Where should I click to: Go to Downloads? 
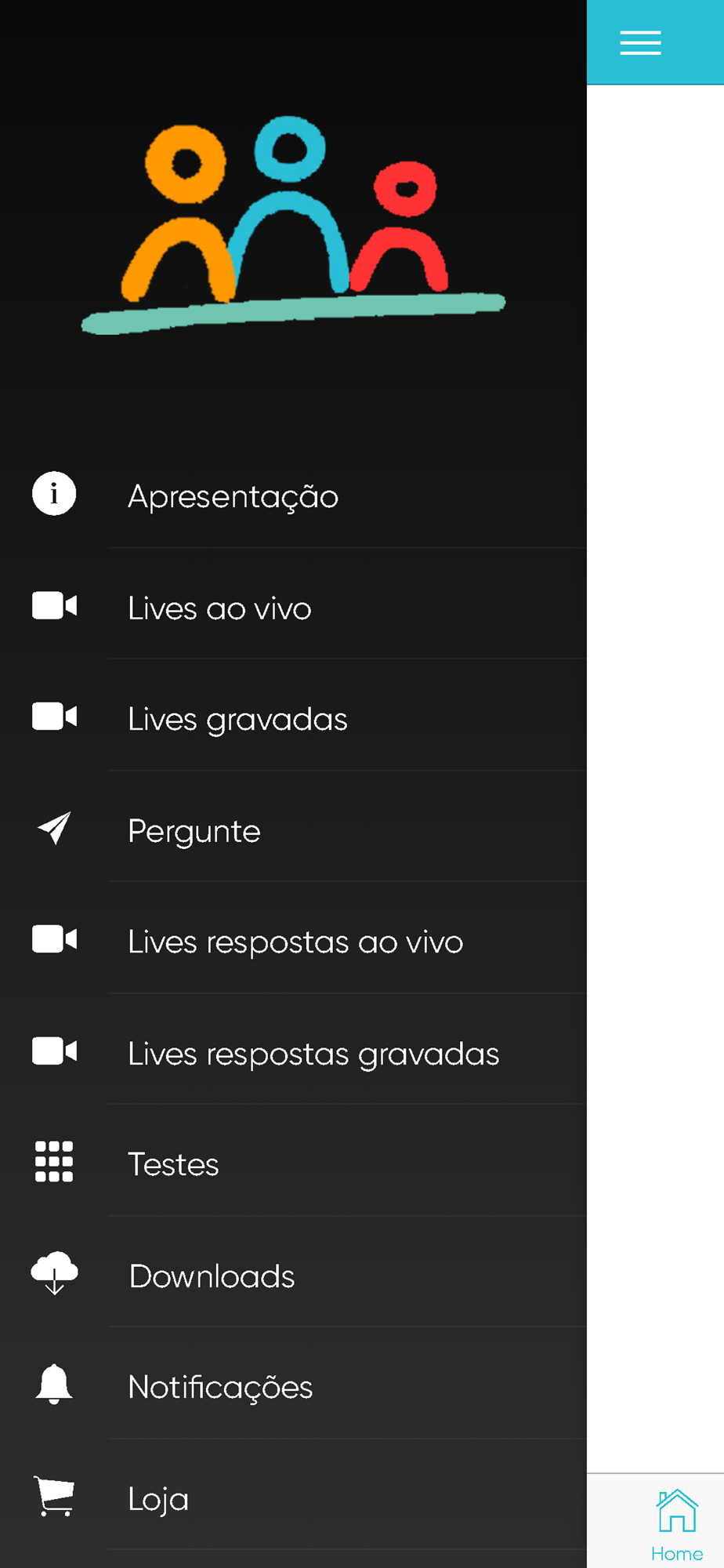[293, 1273]
